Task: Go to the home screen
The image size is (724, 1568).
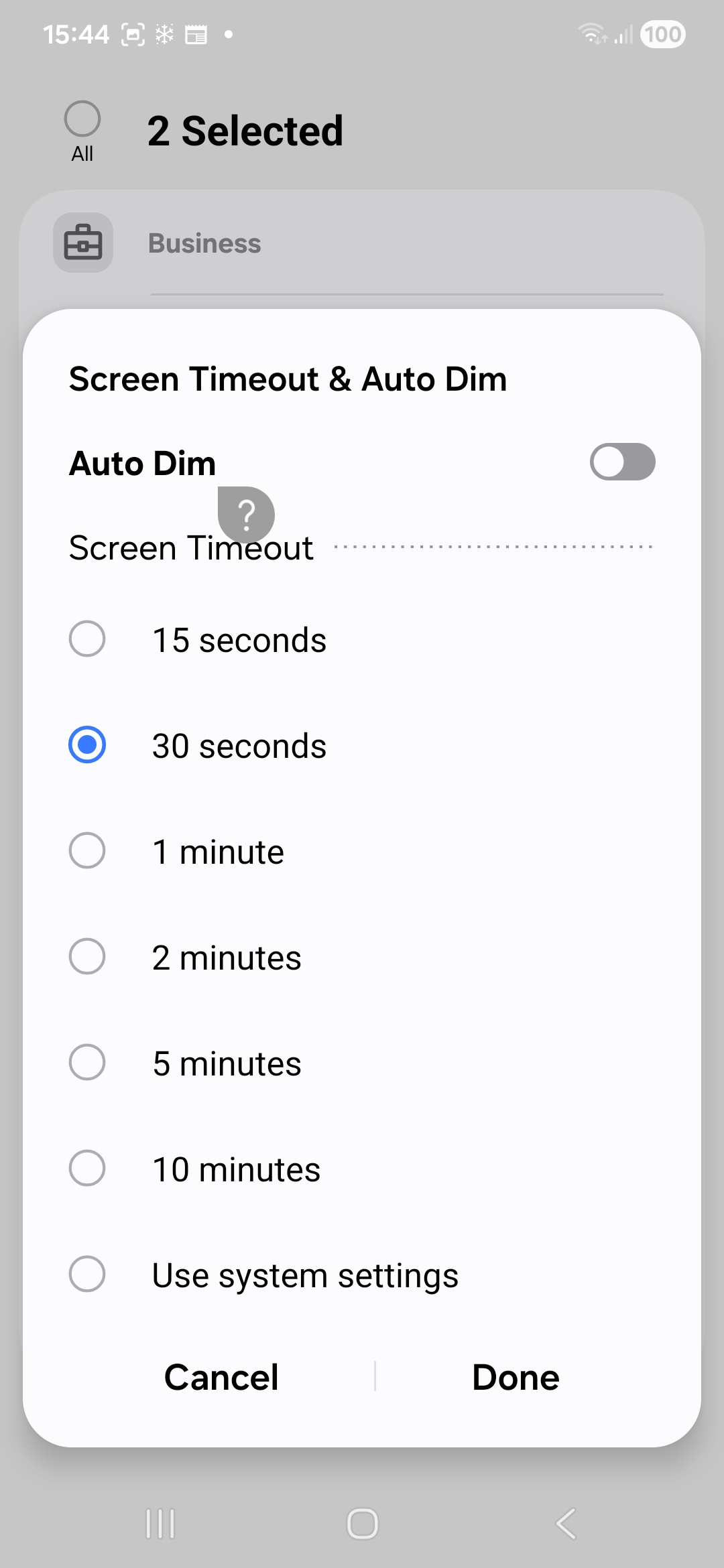Action: (x=362, y=1524)
